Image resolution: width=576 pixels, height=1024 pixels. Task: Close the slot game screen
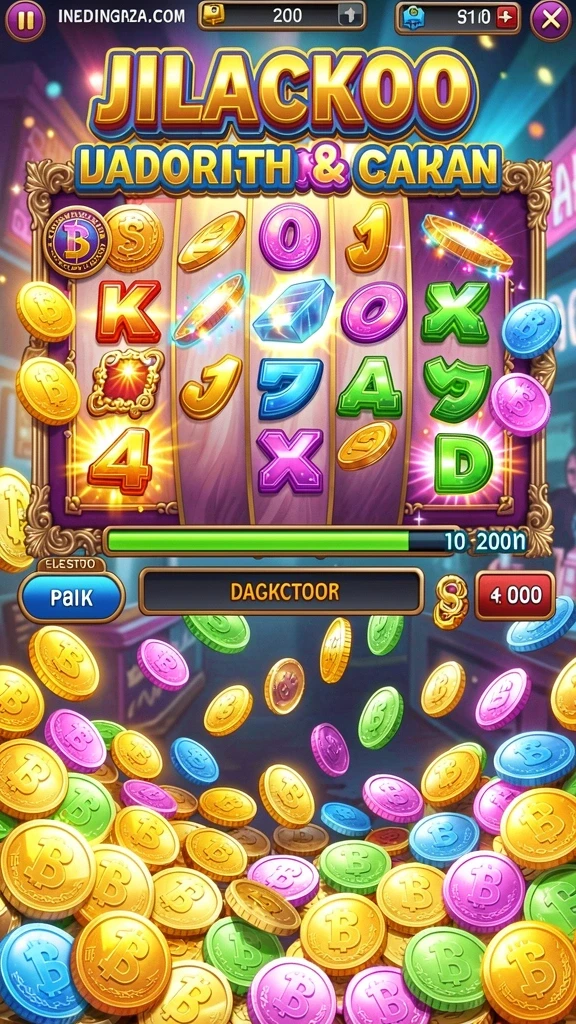point(550,19)
